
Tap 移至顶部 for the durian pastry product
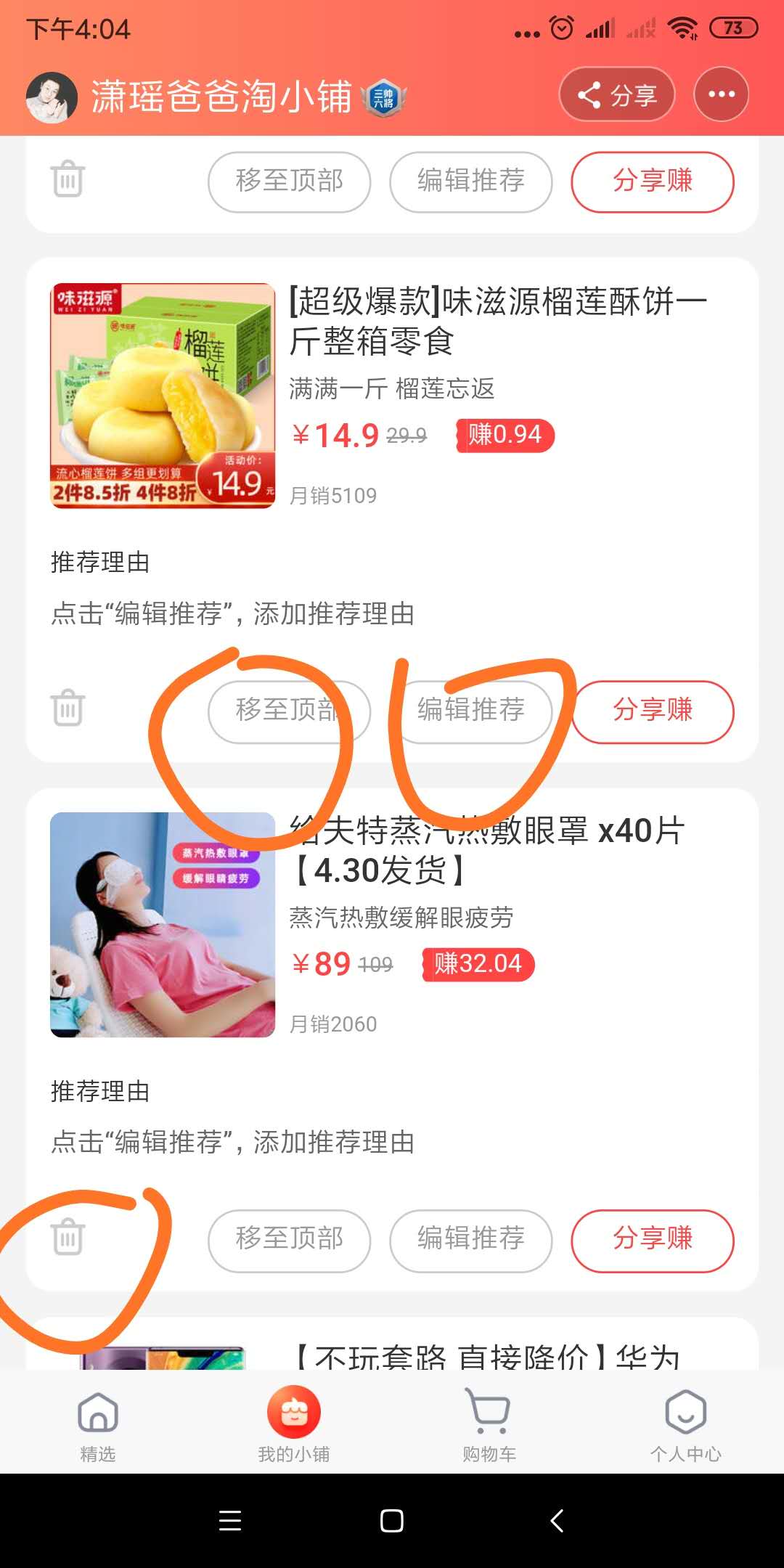290,712
